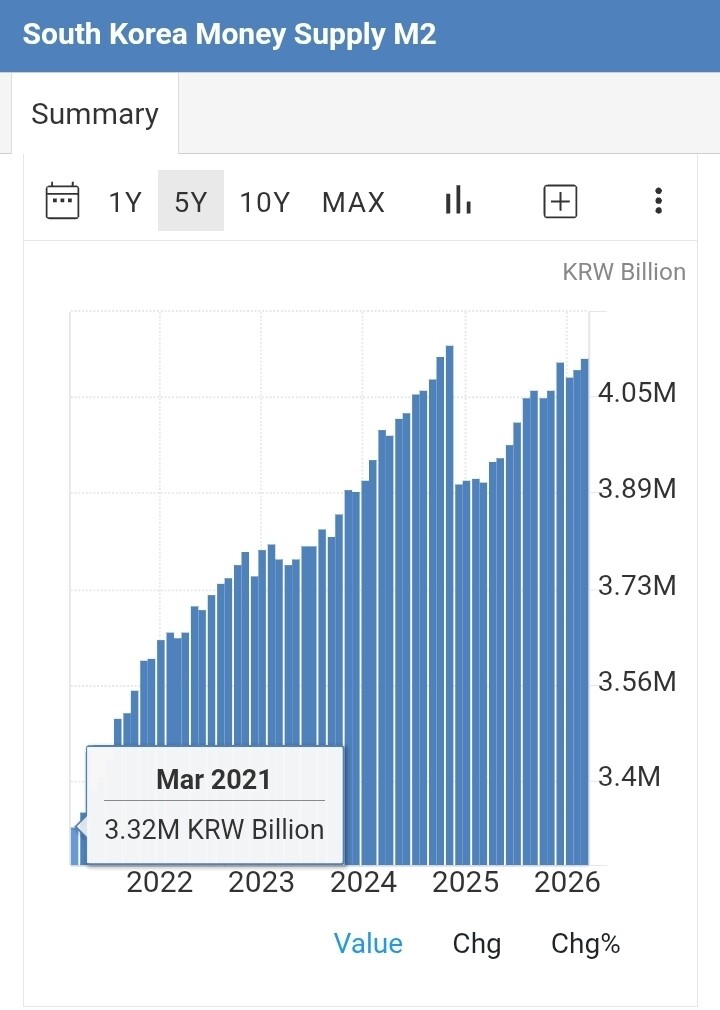Show the Value series
This screenshot has width=720, height=1010.
click(x=368, y=944)
